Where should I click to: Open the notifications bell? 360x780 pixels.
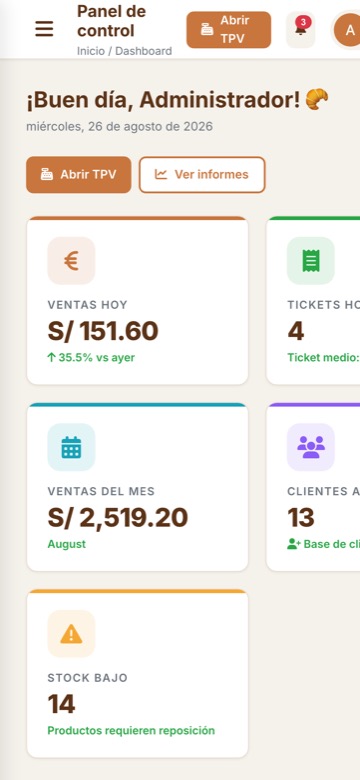tap(300, 30)
